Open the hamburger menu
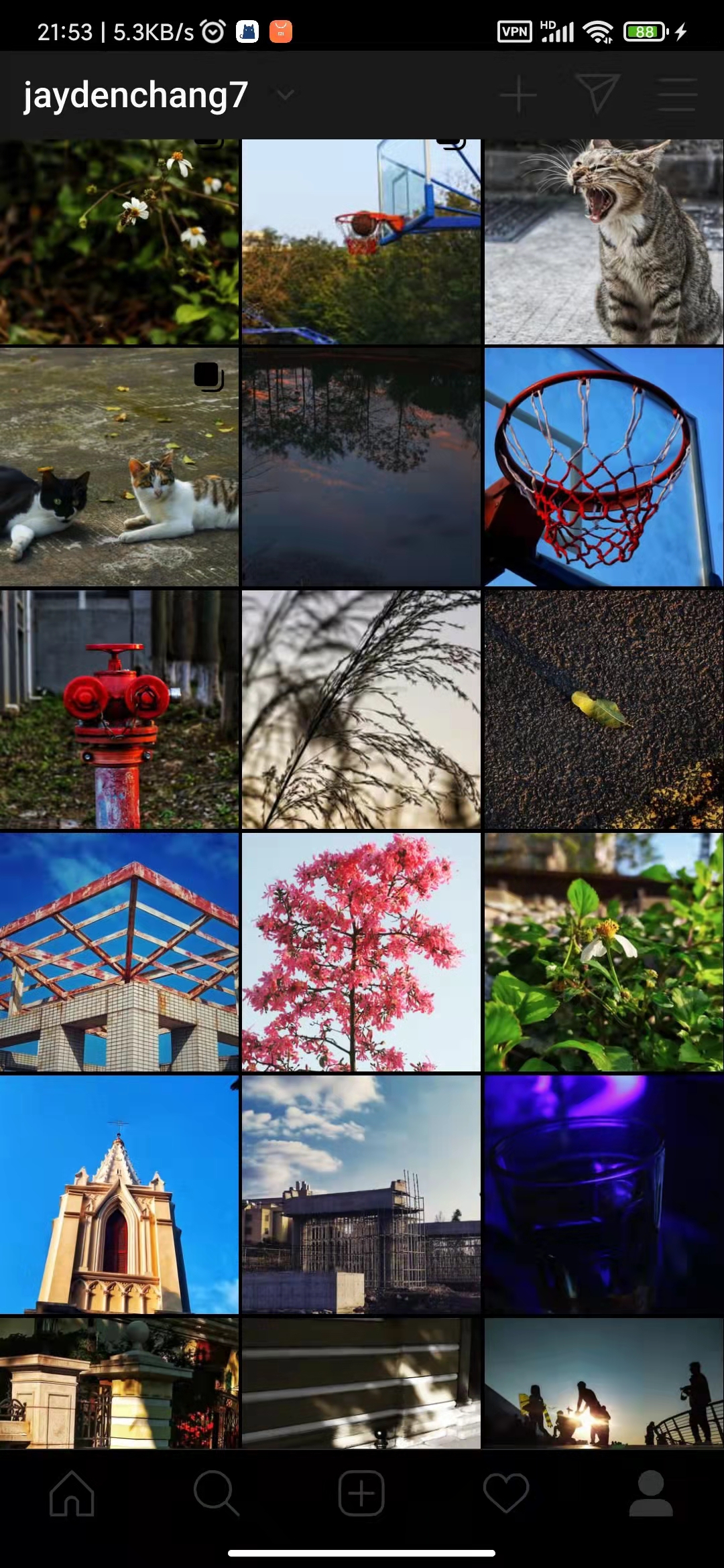The height and width of the screenshot is (1568, 724). pyautogui.click(x=677, y=94)
